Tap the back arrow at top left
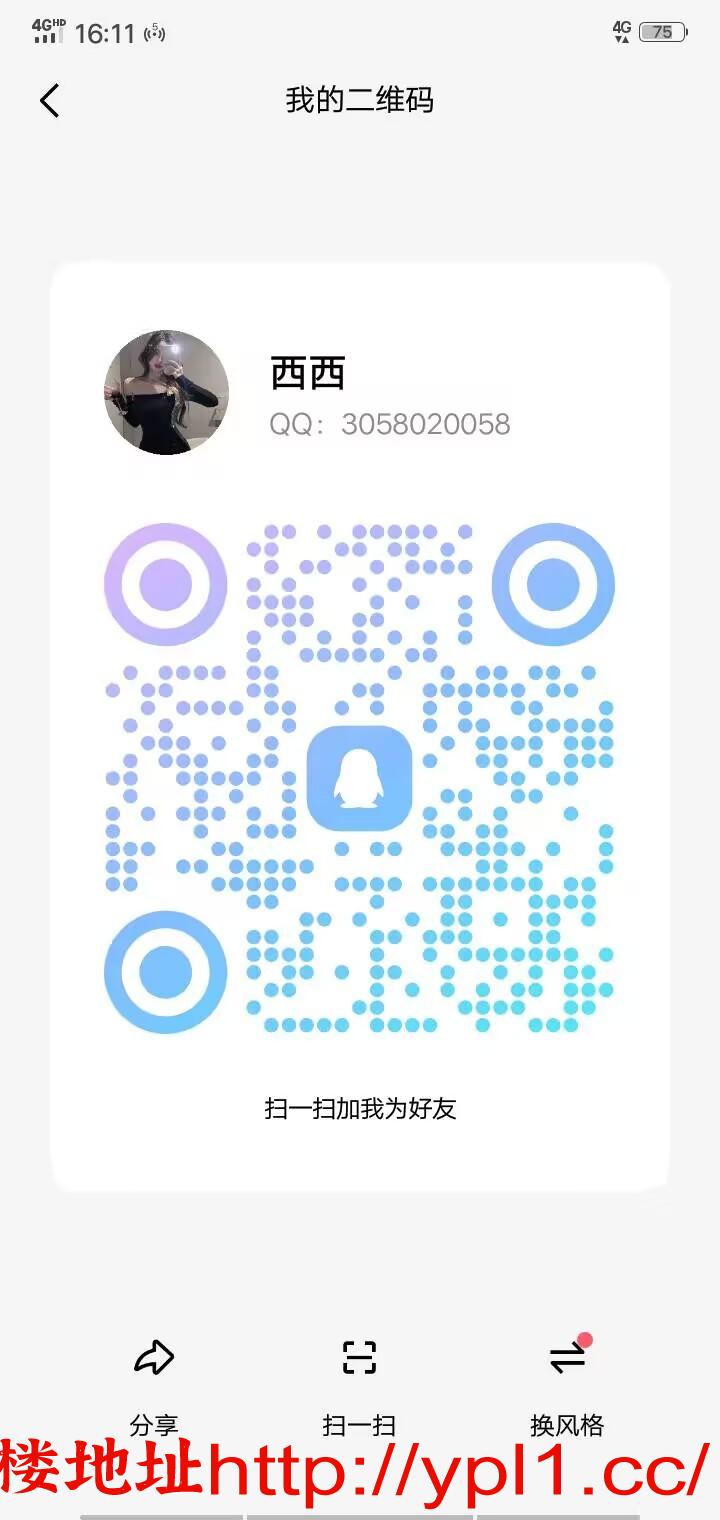The height and width of the screenshot is (1520, 720). click(x=50, y=100)
